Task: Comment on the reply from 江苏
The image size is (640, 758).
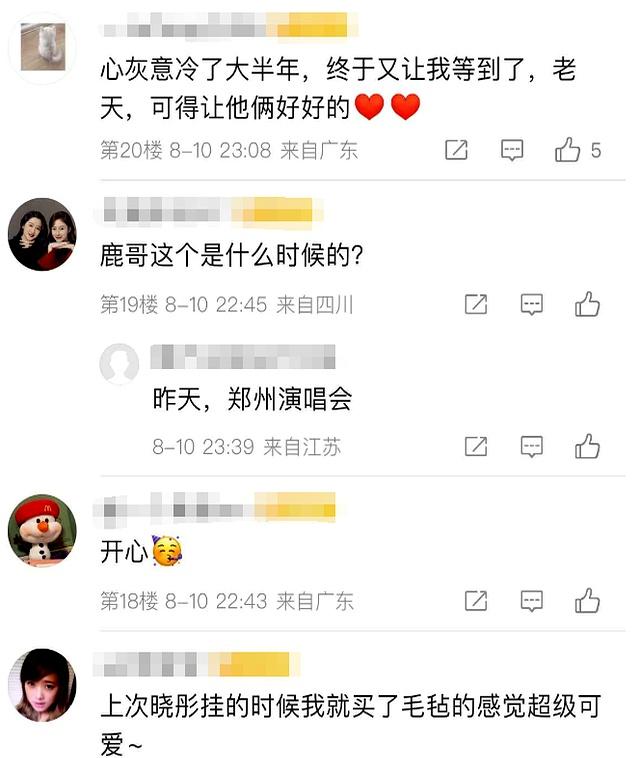Action: 532,447
